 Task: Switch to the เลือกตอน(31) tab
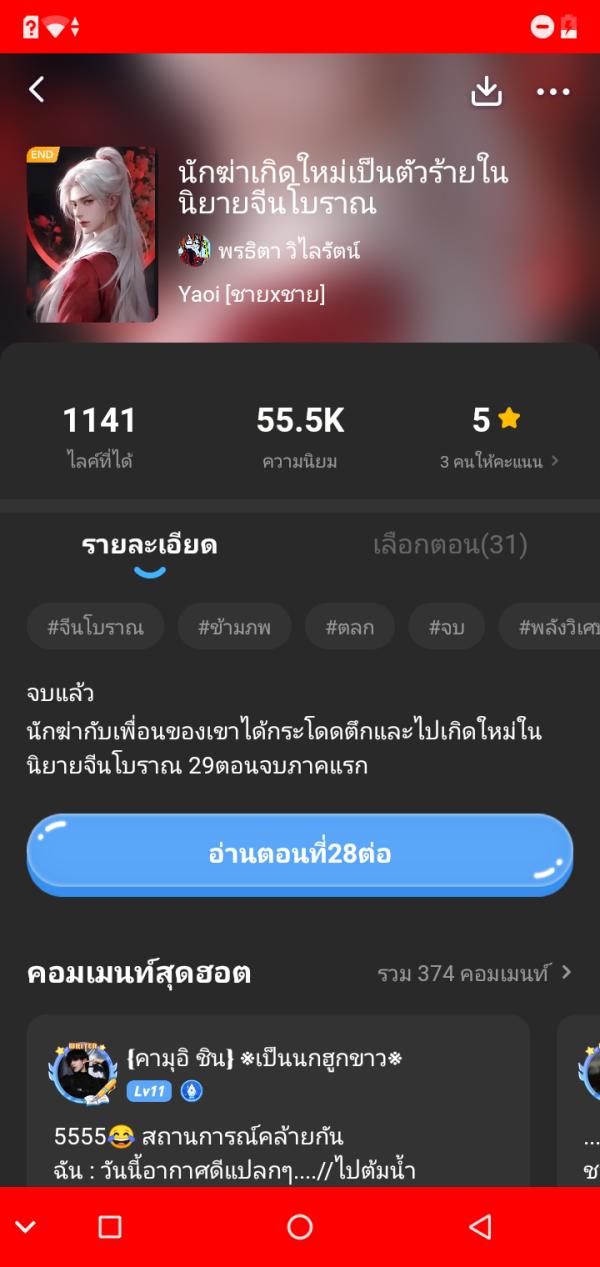[450, 545]
